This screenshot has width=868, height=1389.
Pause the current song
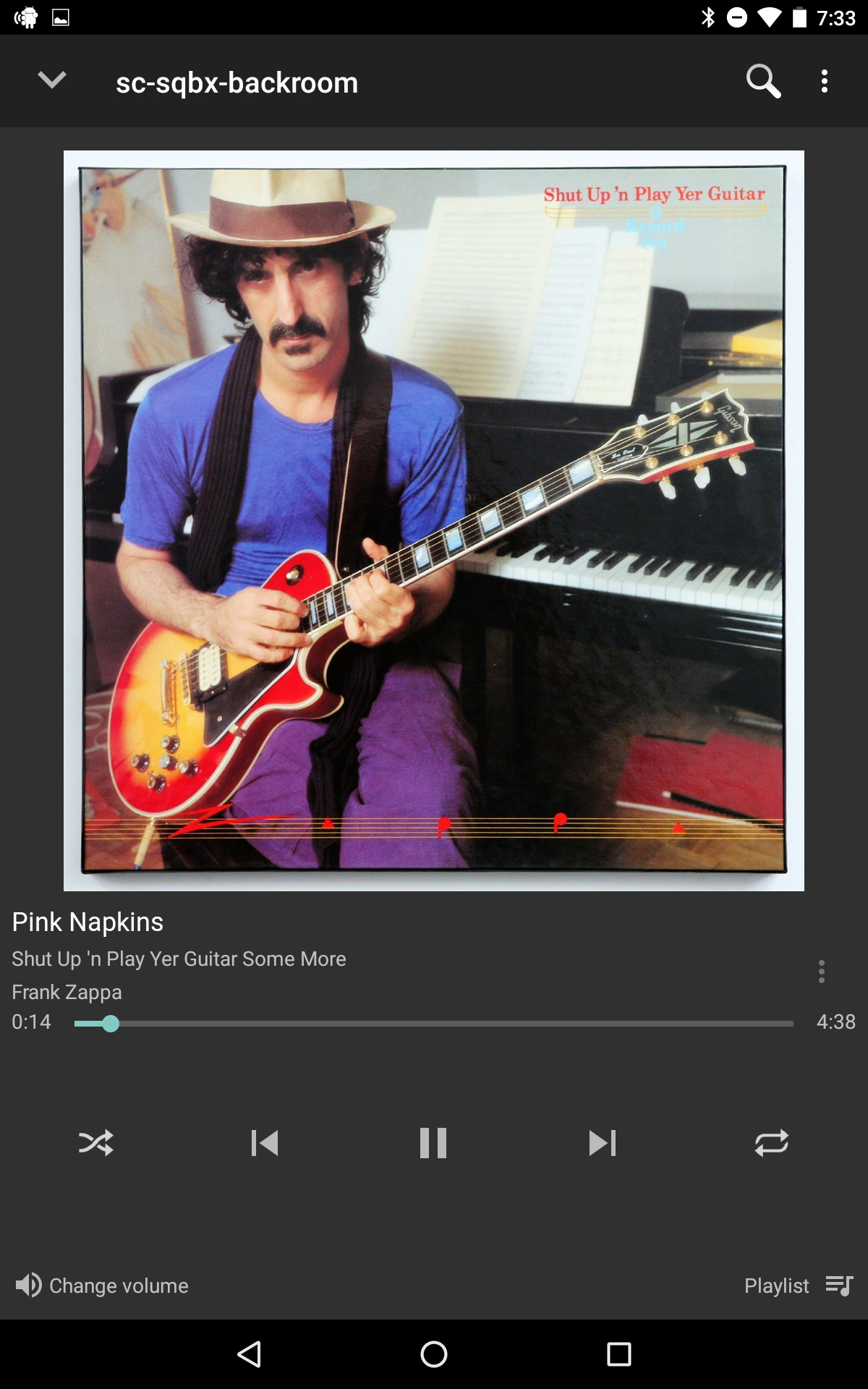433,1143
